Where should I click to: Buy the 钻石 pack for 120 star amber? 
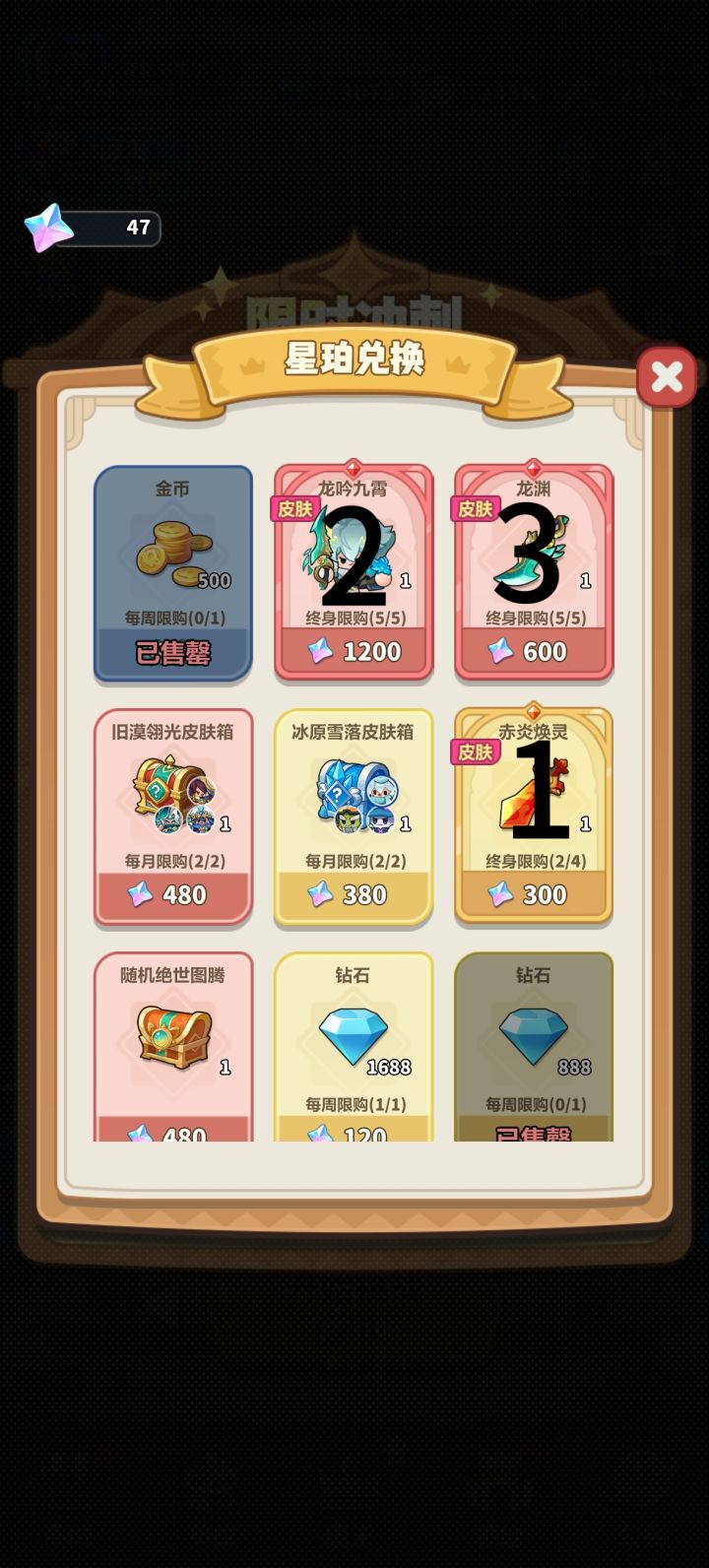[x=354, y=1134]
